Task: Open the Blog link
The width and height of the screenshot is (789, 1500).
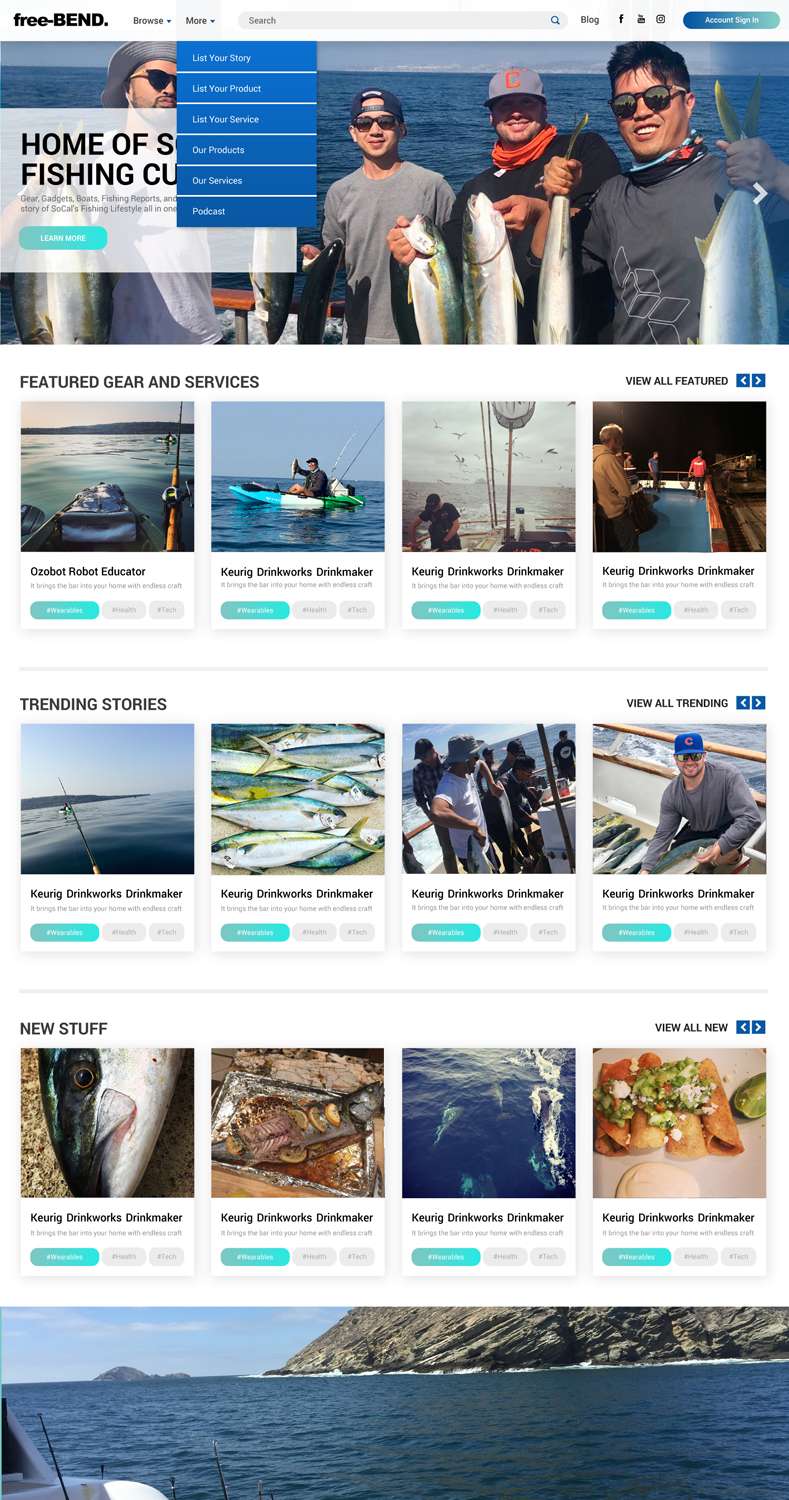Action: 590,20
